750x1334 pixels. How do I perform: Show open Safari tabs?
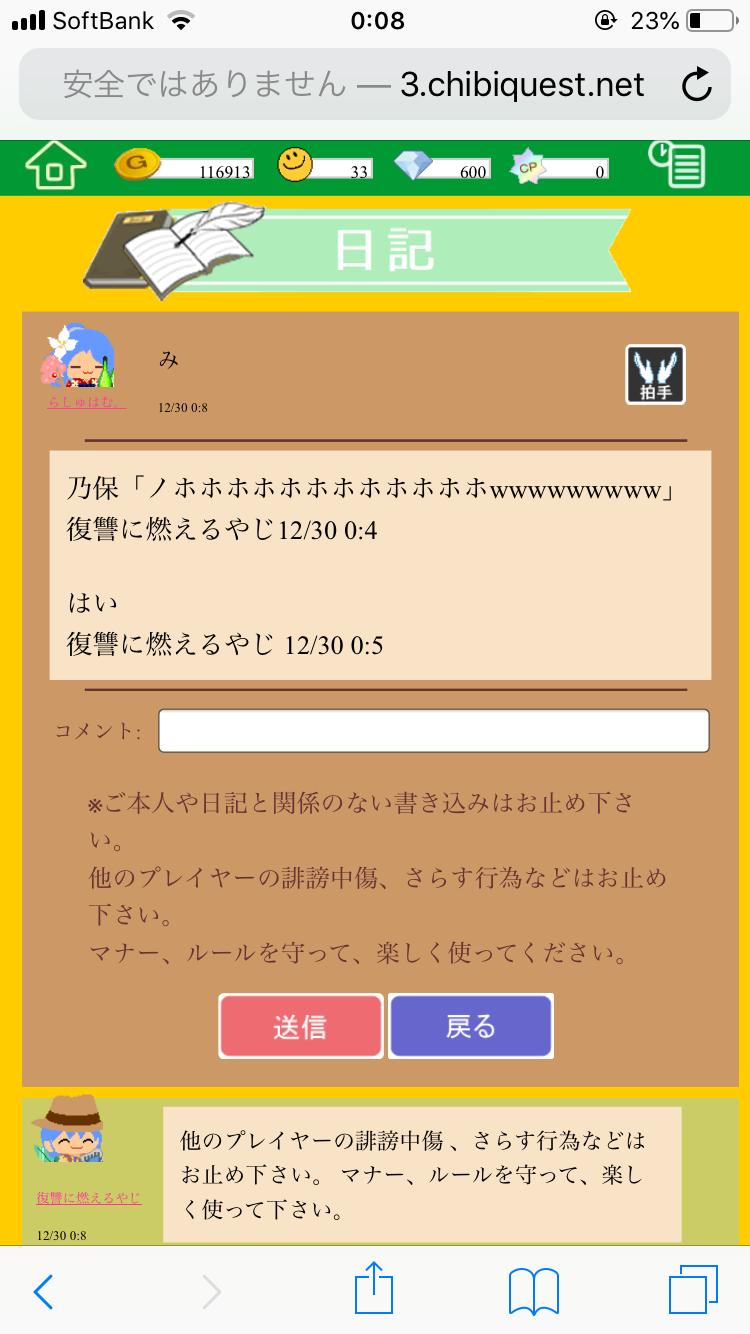[693, 1290]
